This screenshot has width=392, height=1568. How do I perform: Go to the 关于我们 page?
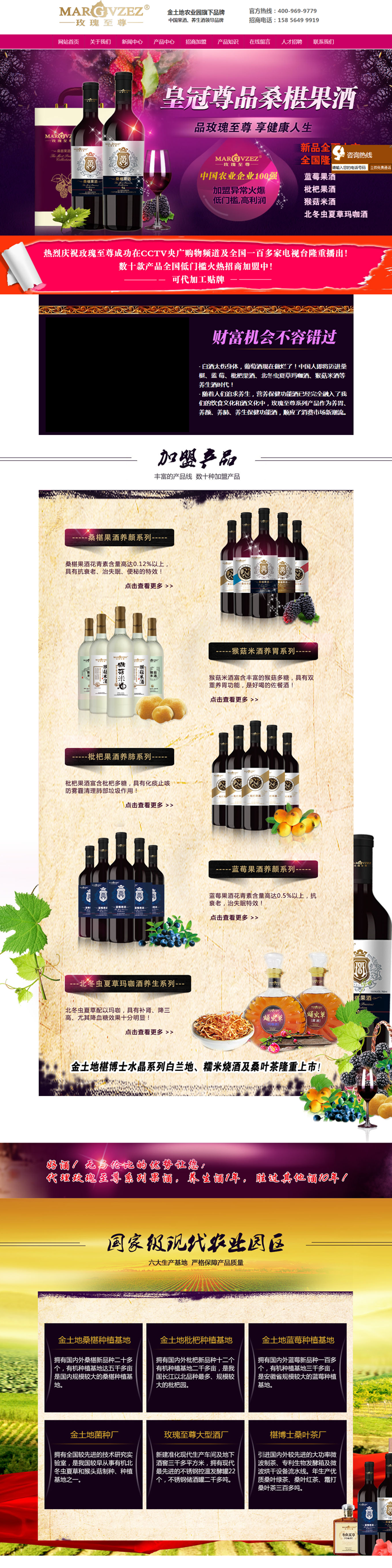(x=100, y=42)
